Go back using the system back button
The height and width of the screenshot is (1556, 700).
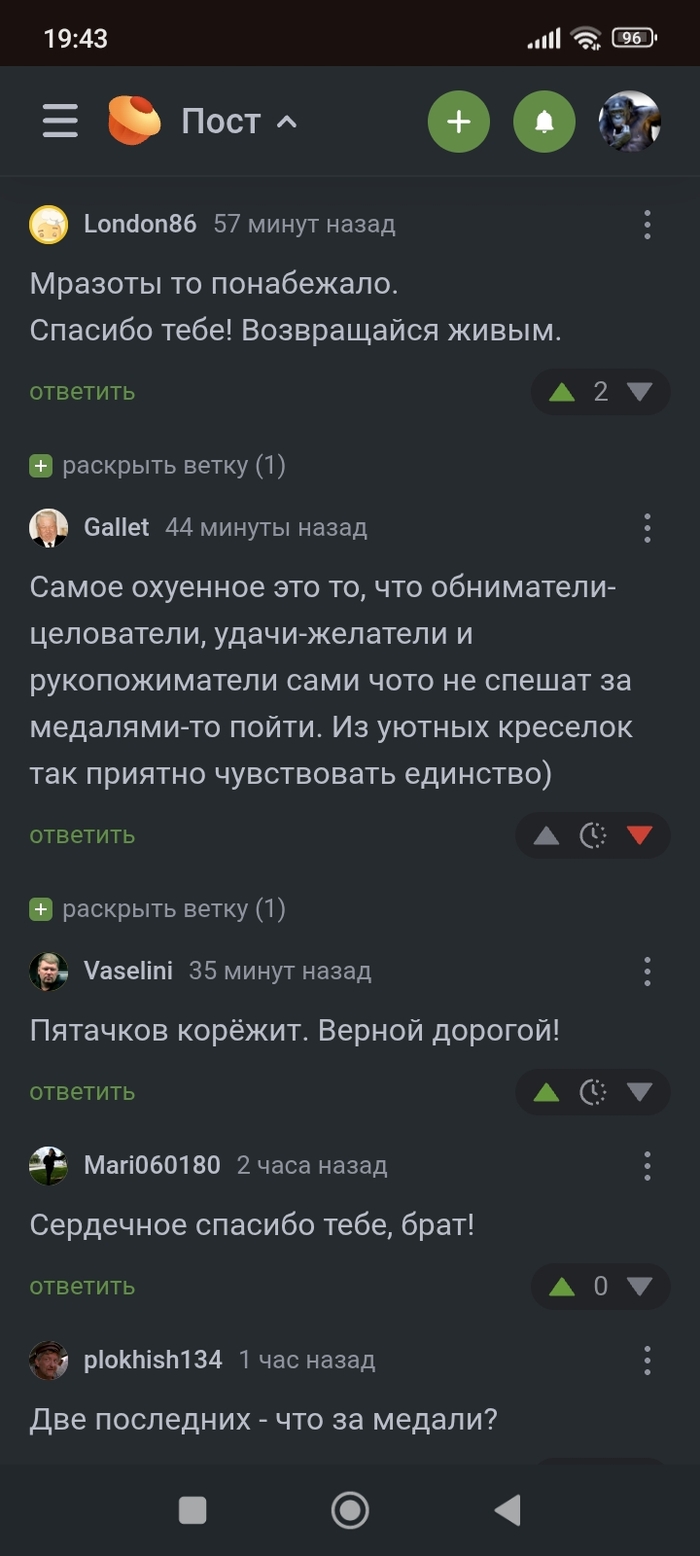click(508, 1510)
